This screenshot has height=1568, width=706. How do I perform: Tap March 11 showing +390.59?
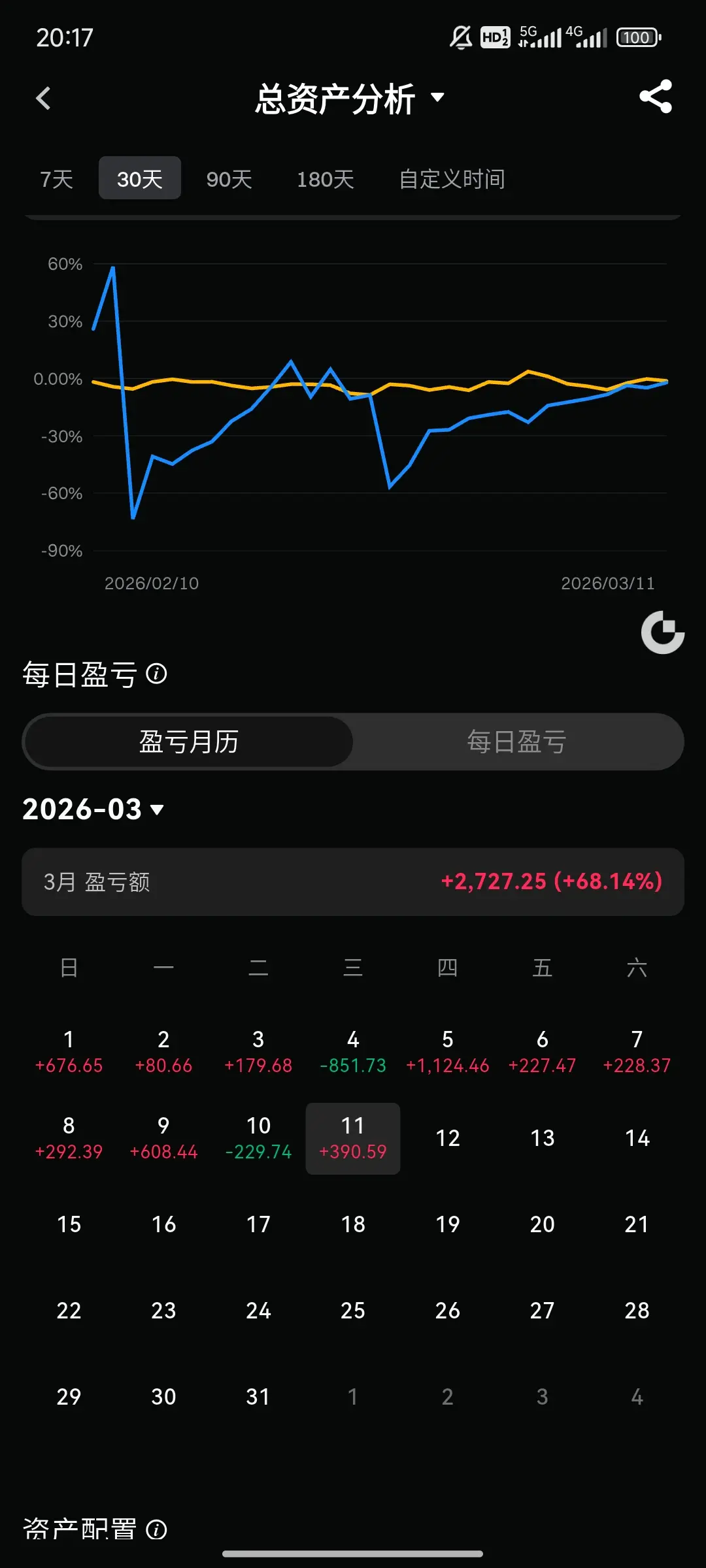coord(353,1138)
